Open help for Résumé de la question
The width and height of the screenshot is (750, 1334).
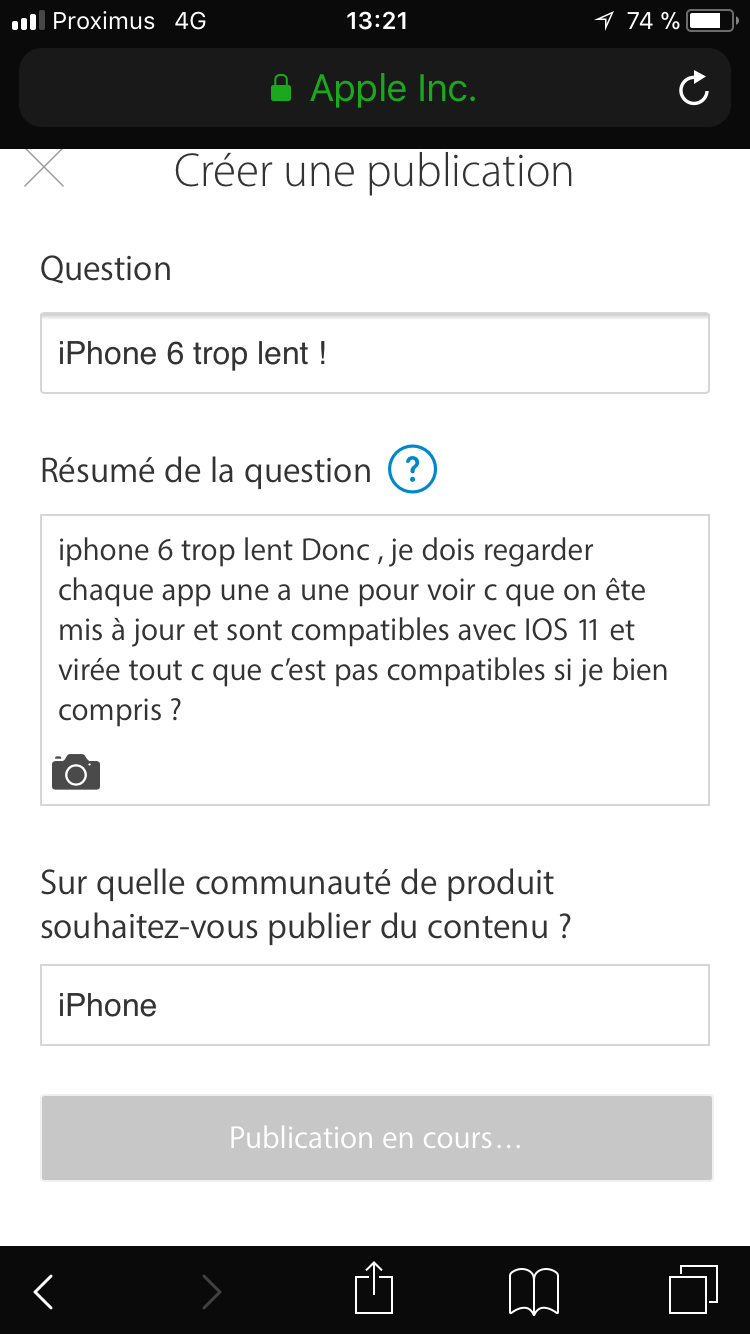click(413, 470)
